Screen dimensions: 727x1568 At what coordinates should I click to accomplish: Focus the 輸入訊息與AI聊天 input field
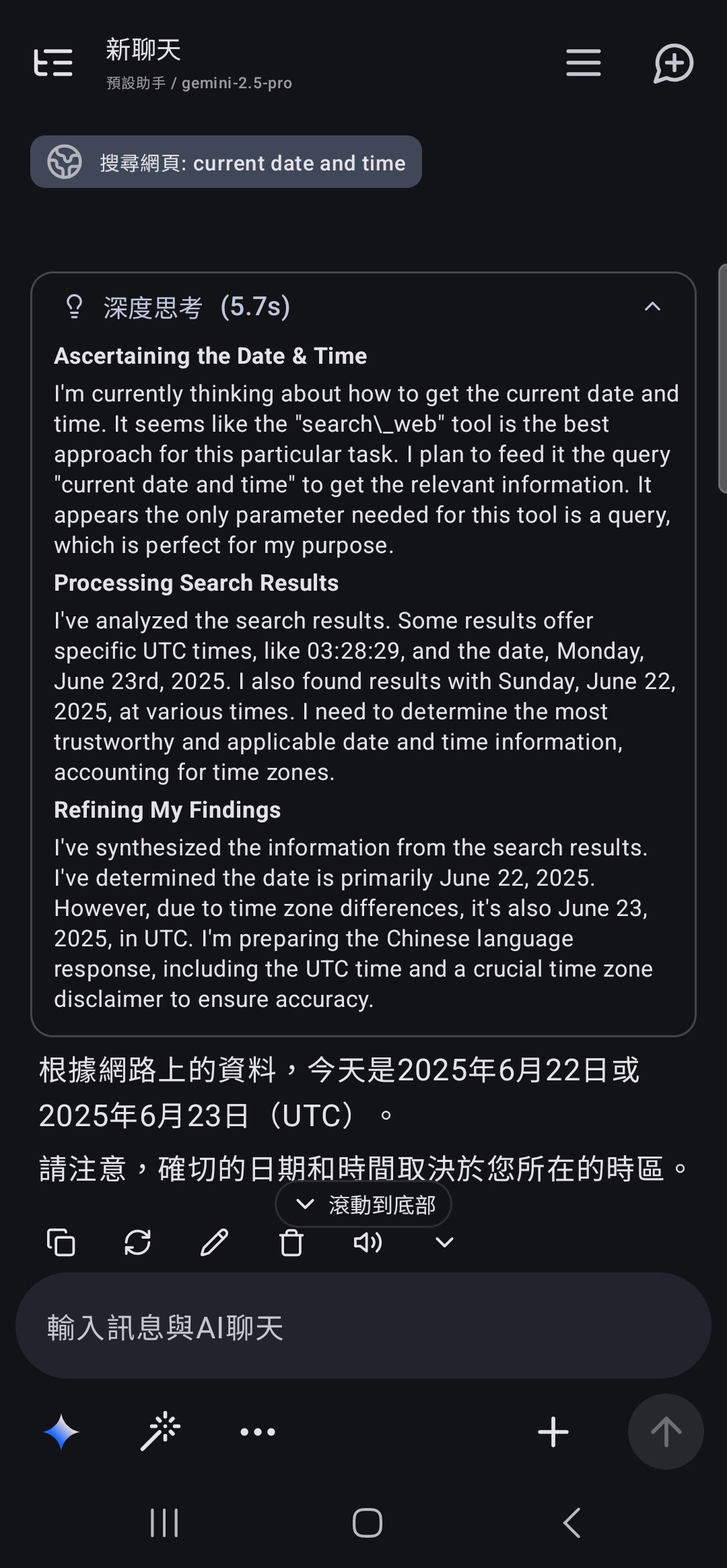tap(363, 1325)
